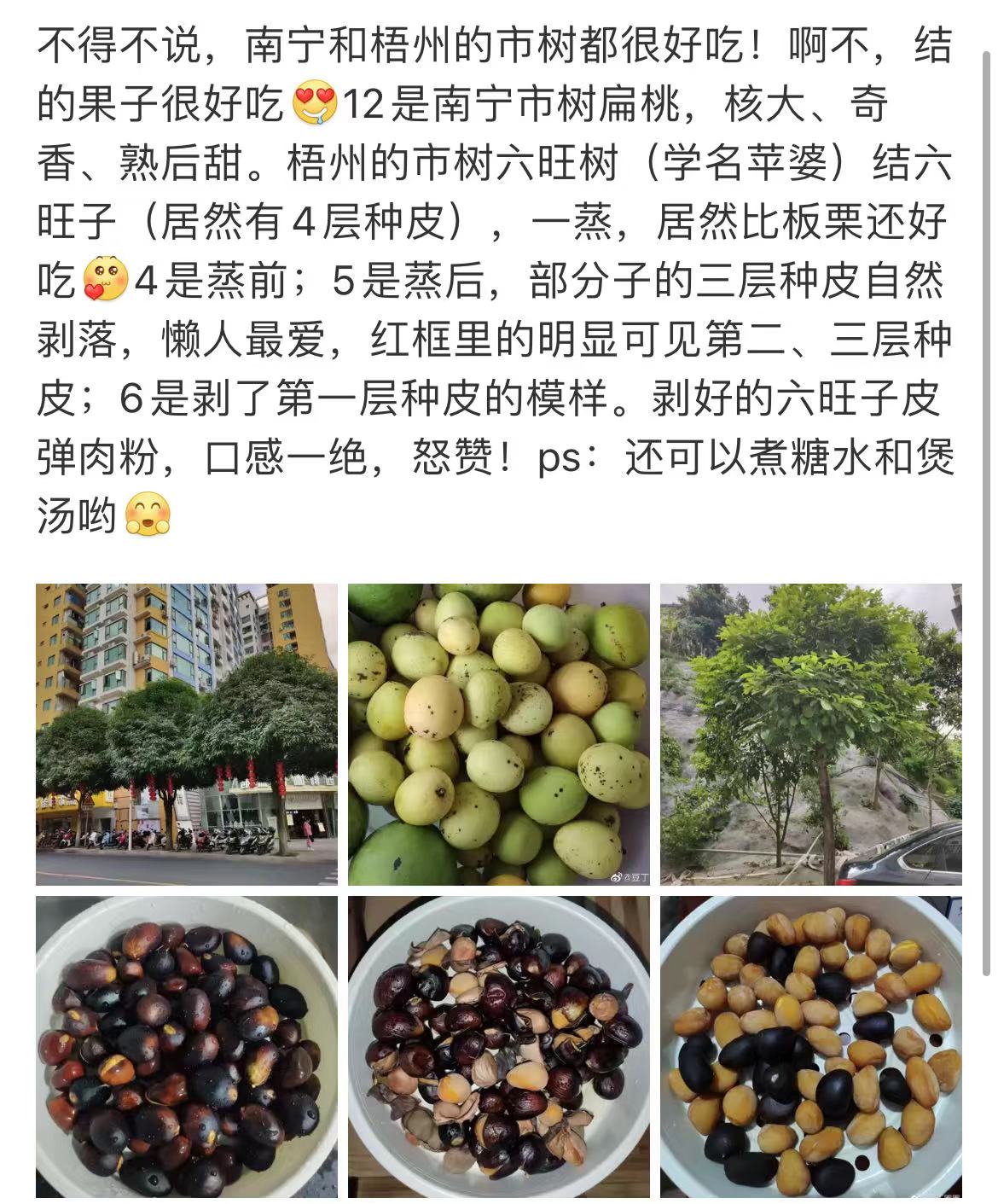Enlarge the photo of dark unsteamed seeds
Image resolution: width=998 pixels, height=1204 pixels.
pyautogui.click(x=186, y=1046)
